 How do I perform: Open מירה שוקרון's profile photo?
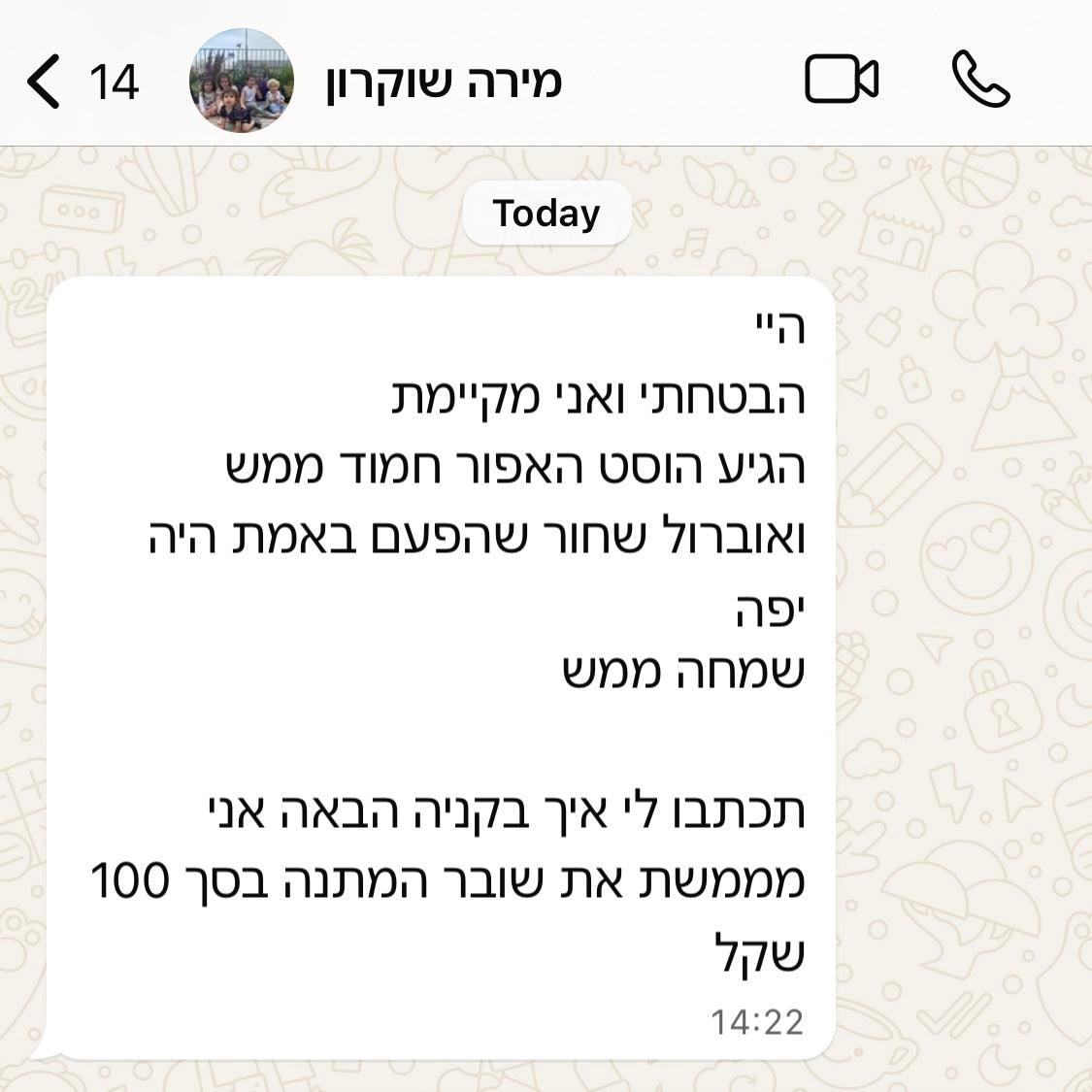241,81
